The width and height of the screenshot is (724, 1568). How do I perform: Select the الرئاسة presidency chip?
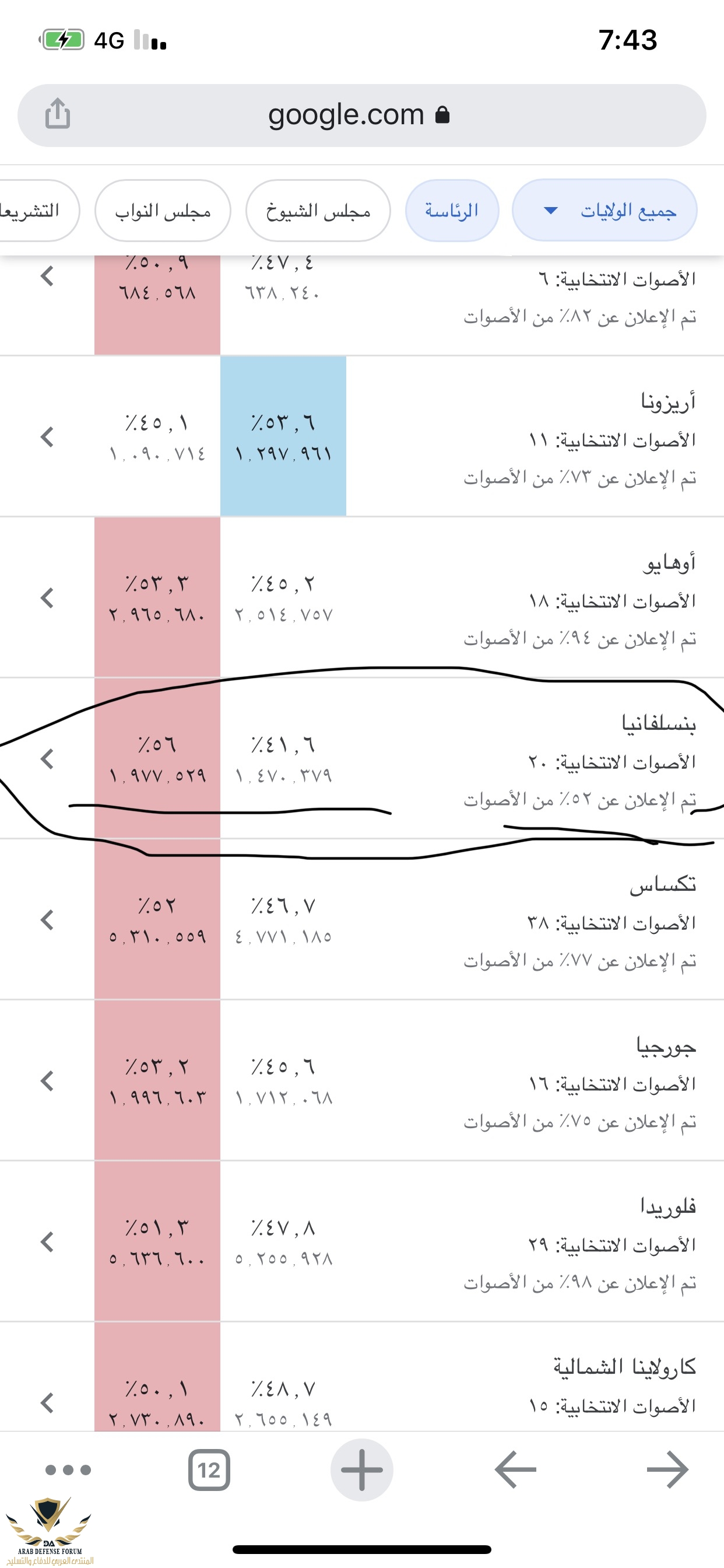pyautogui.click(x=451, y=211)
